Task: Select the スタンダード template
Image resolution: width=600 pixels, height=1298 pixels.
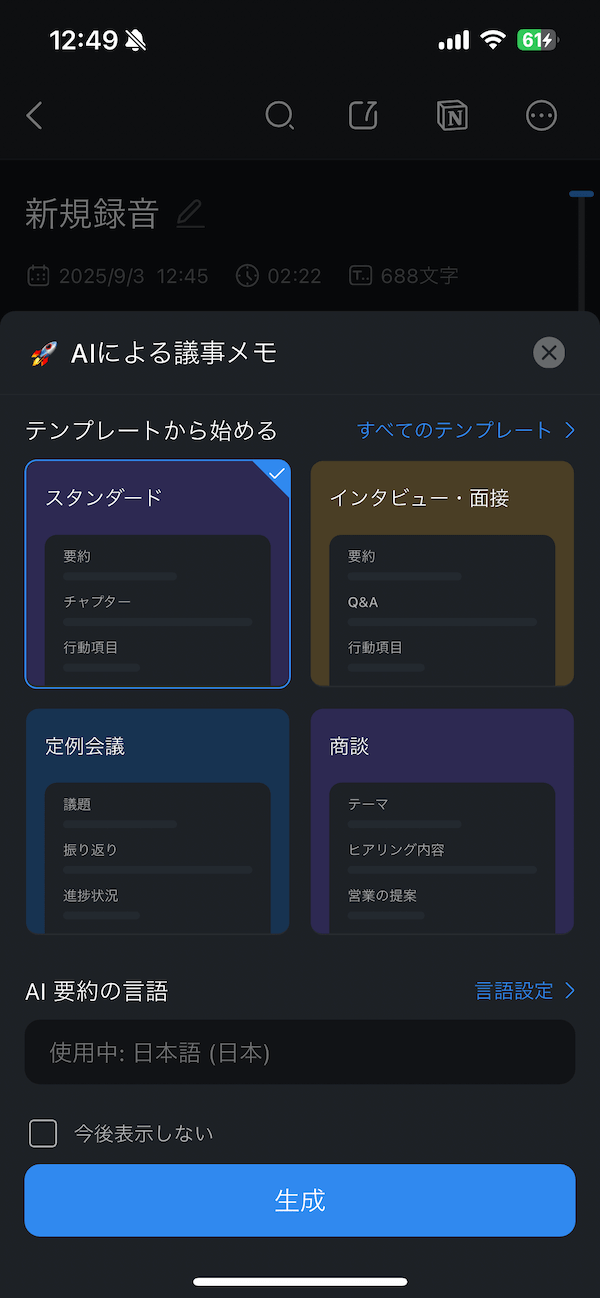Action: [x=158, y=574]
